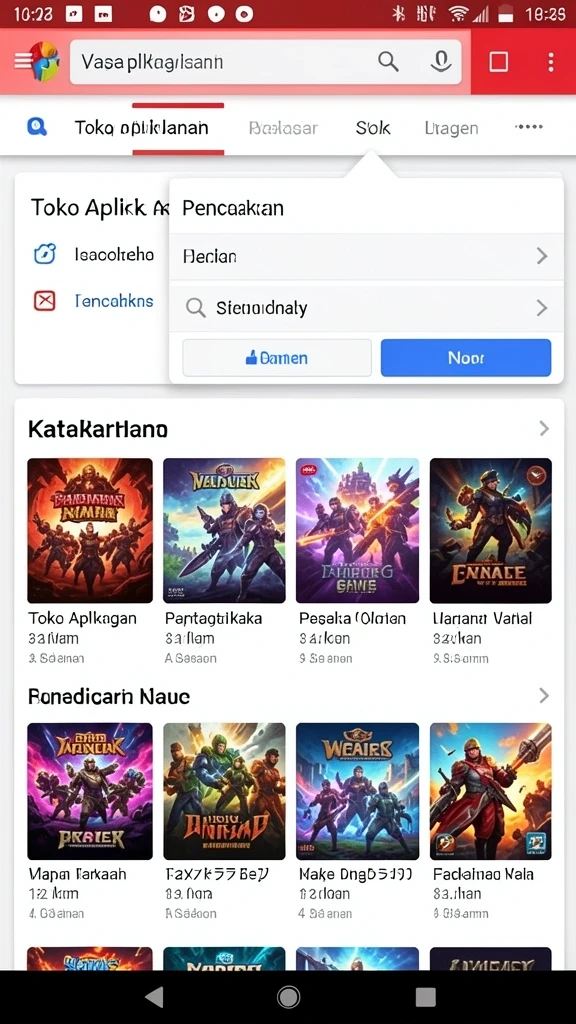Switch to the Lragen tab
The width and height of the screenshot is (576, 1024).
[451, 128]
